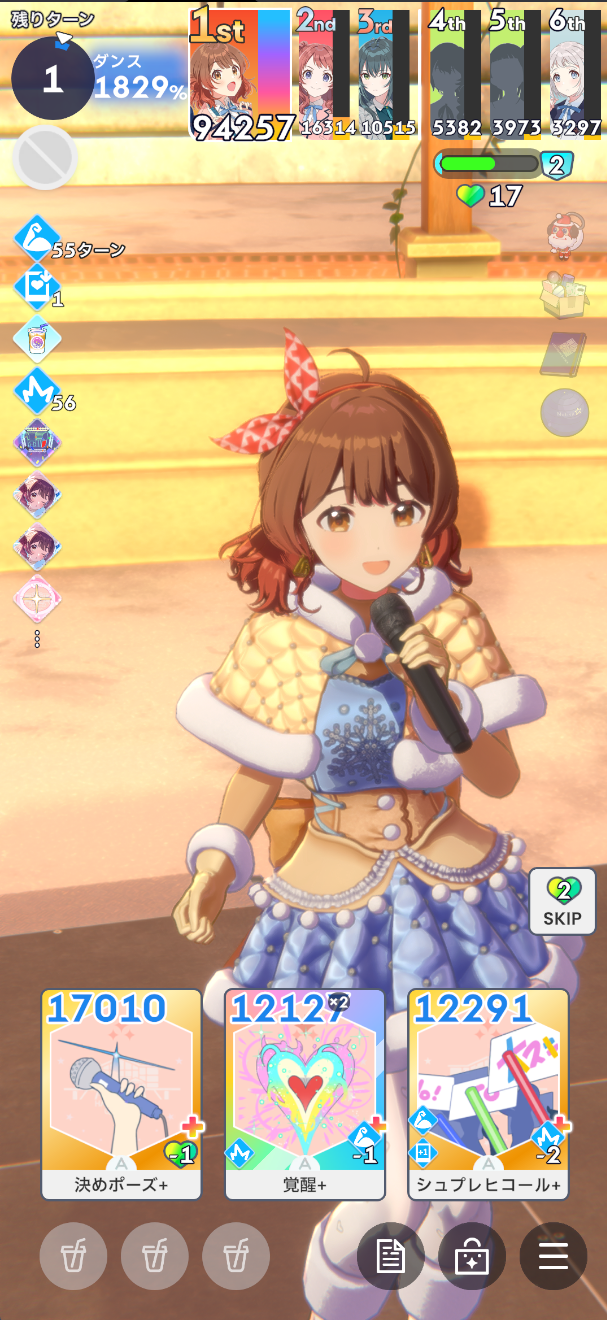Open the card deck list icon

click(x=472, y=1256)
